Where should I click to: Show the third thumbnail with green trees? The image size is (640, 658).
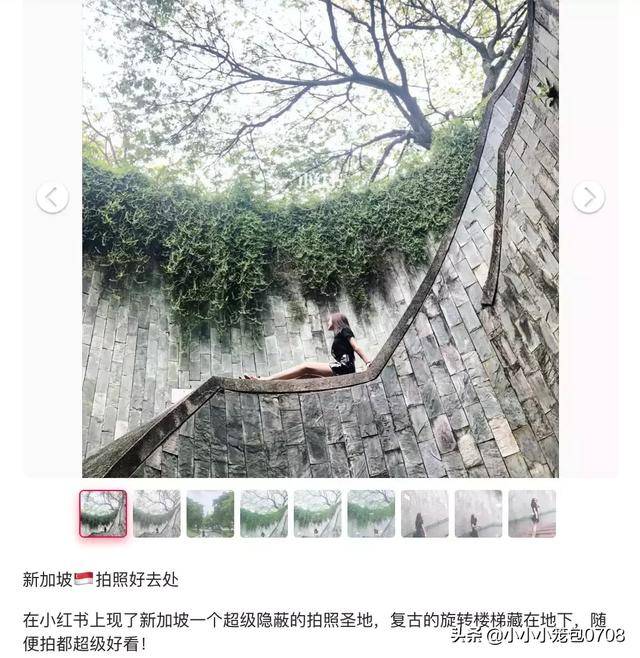click(210, 513)
